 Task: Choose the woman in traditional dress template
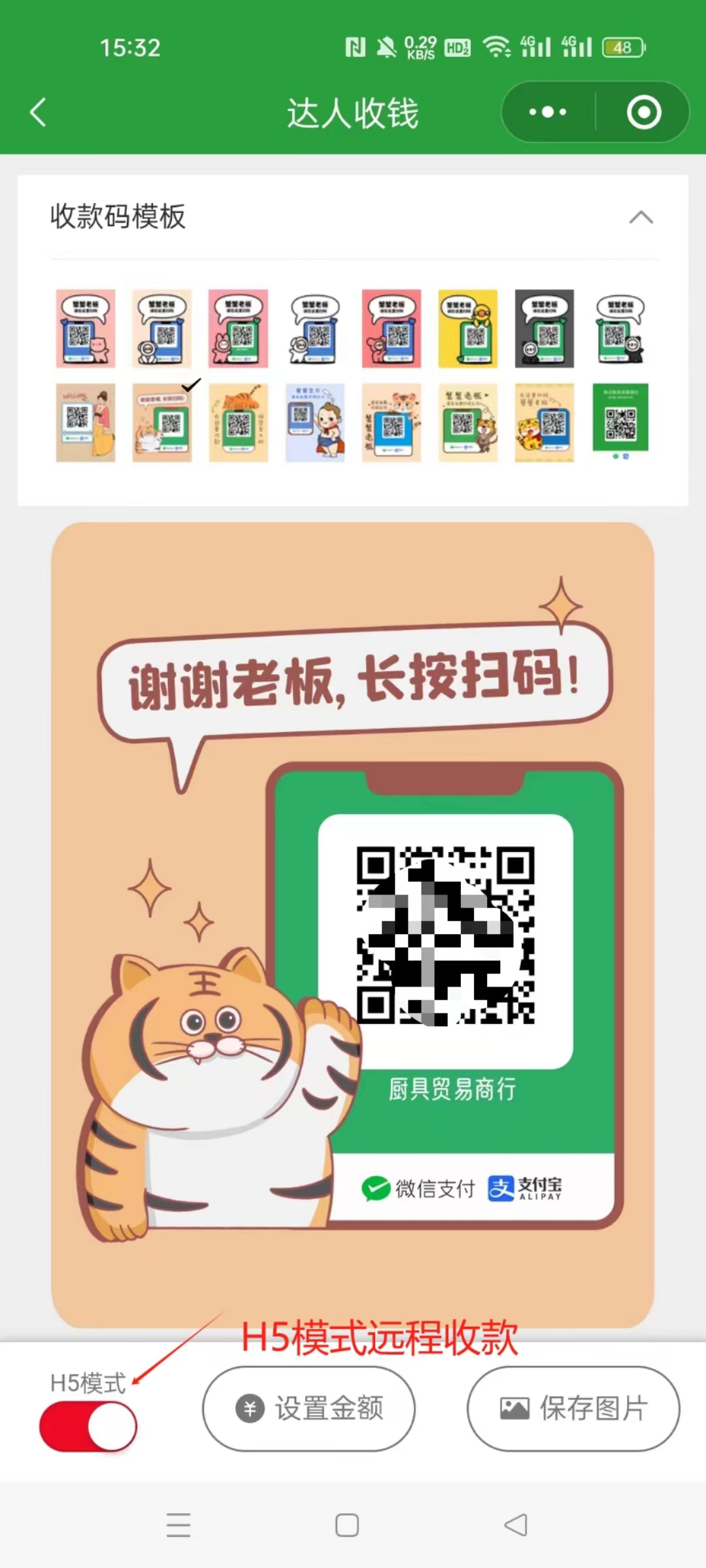(x=86, y=423)
